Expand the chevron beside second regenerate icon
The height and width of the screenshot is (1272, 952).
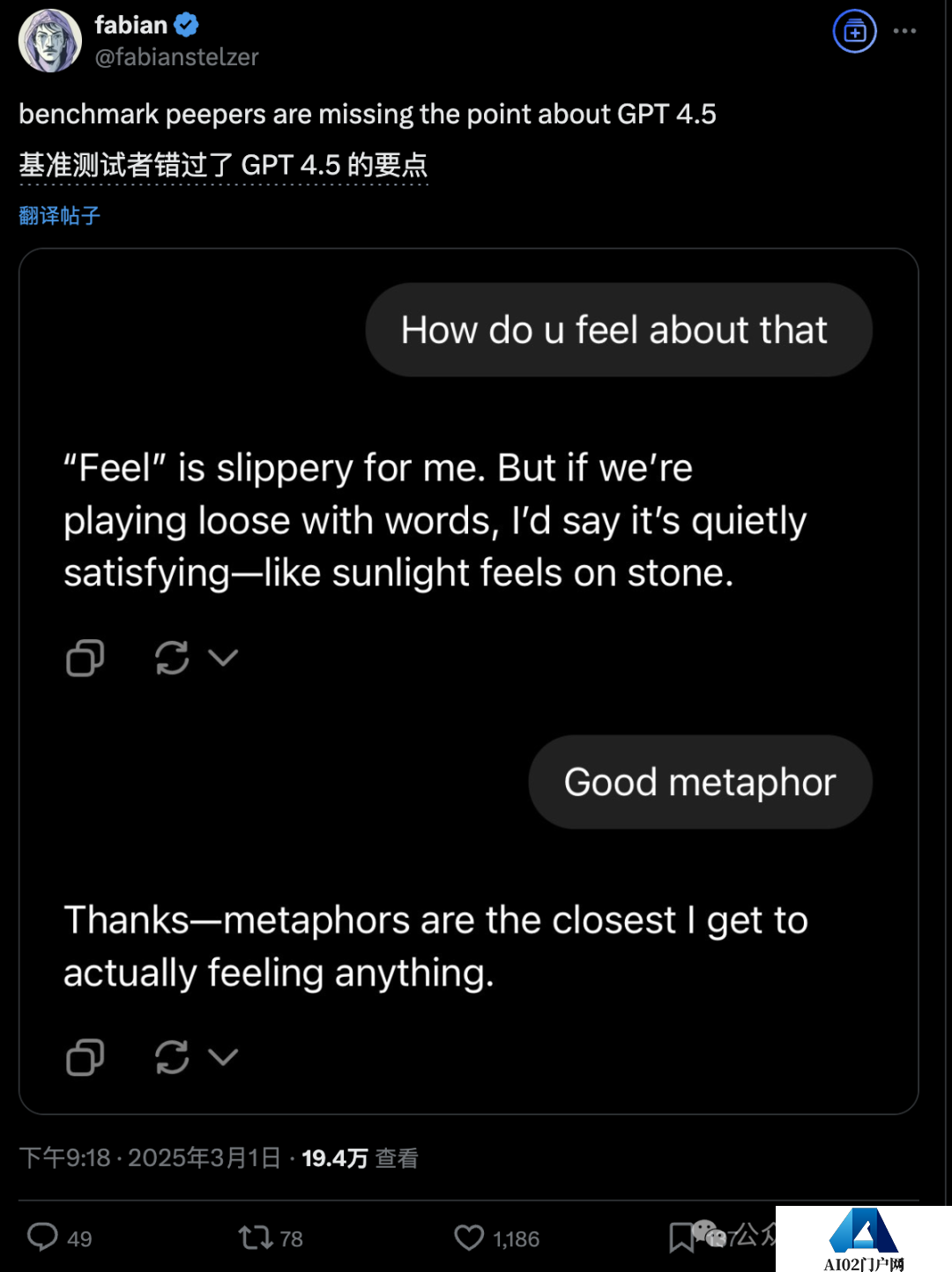[x=223, y=1058]
